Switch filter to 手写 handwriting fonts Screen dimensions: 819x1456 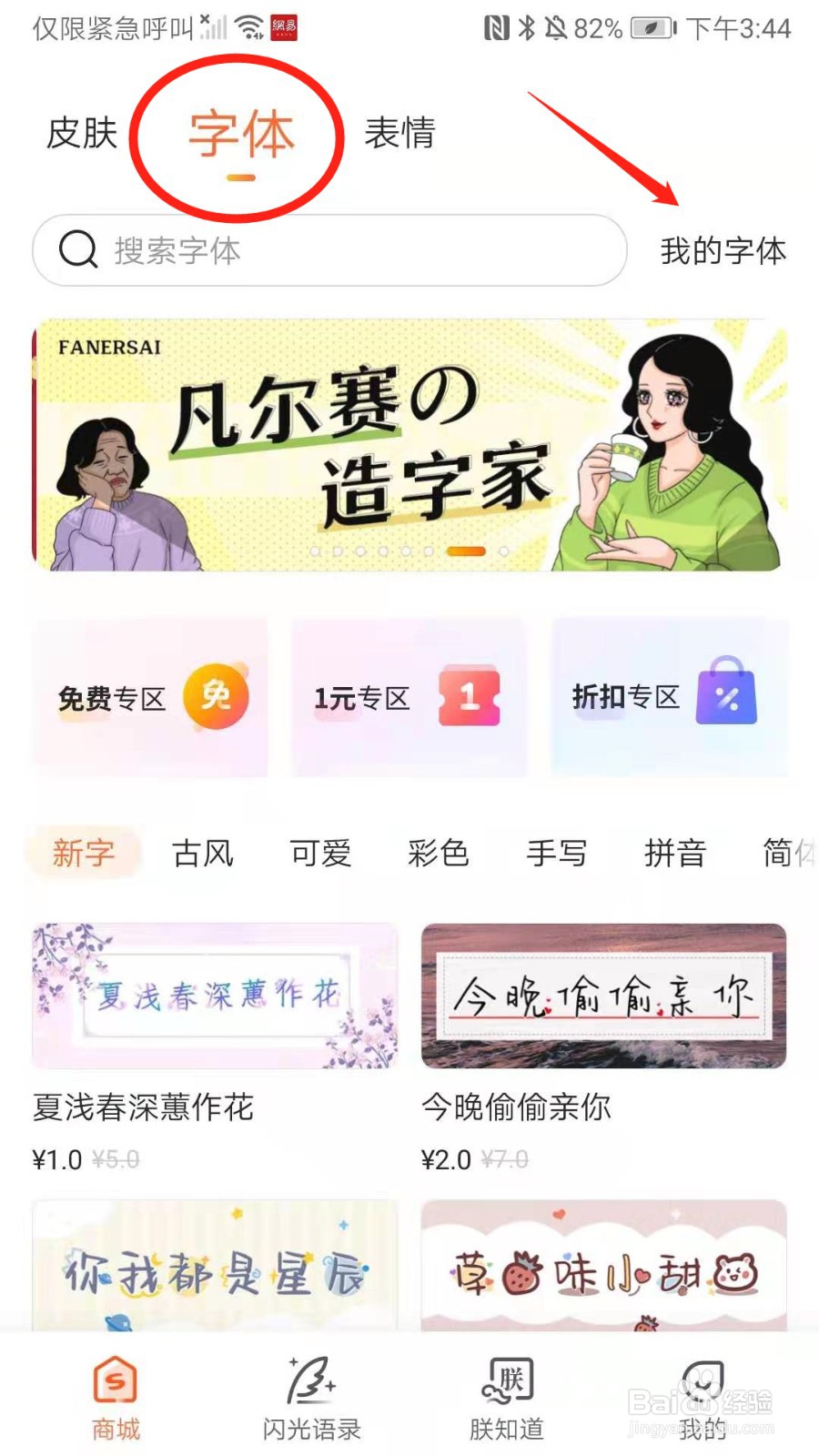click(x=556, y=854)
